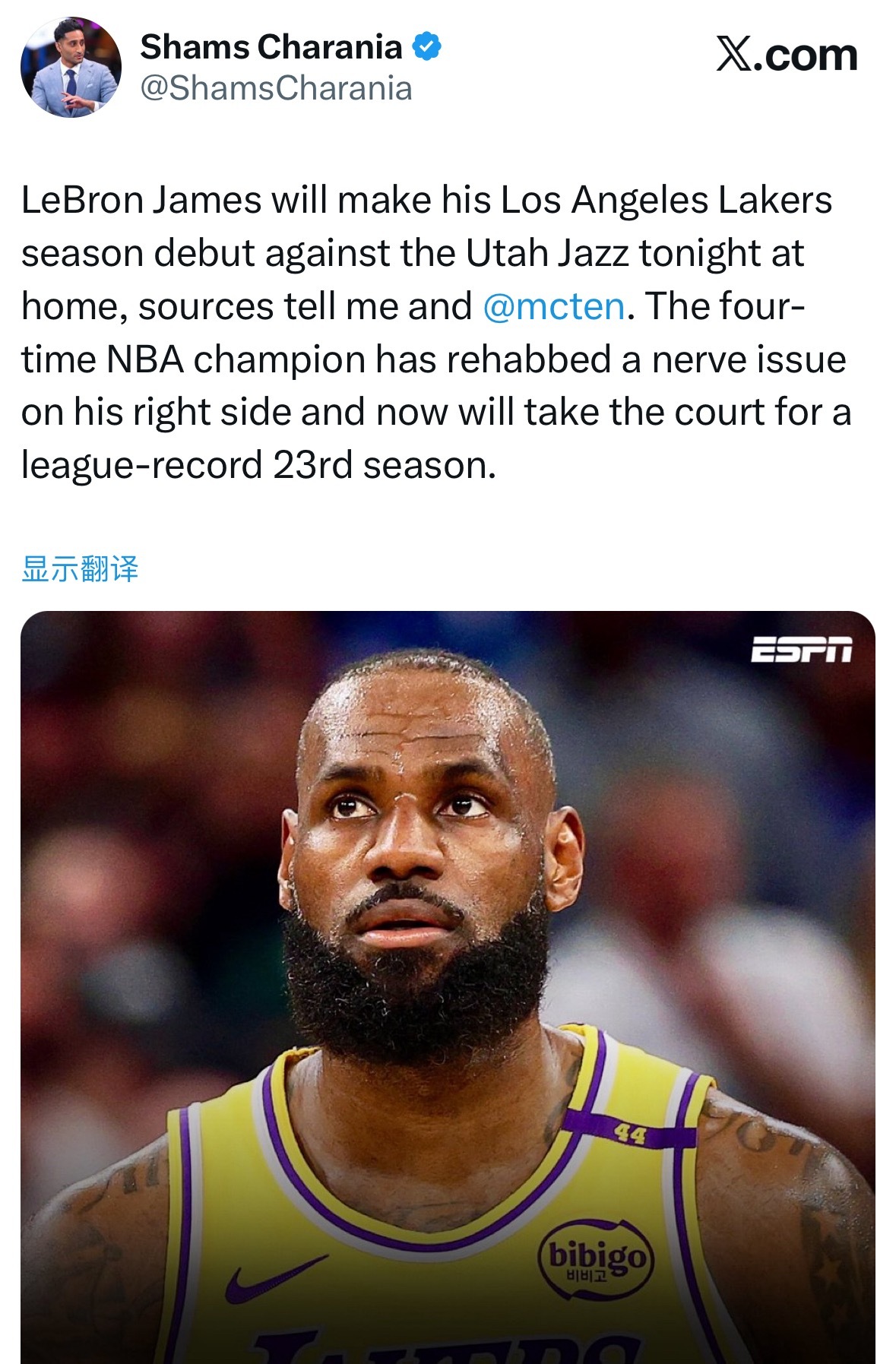Click the verified badge to view verification info

pyautogui.click(x=425, y=47)
